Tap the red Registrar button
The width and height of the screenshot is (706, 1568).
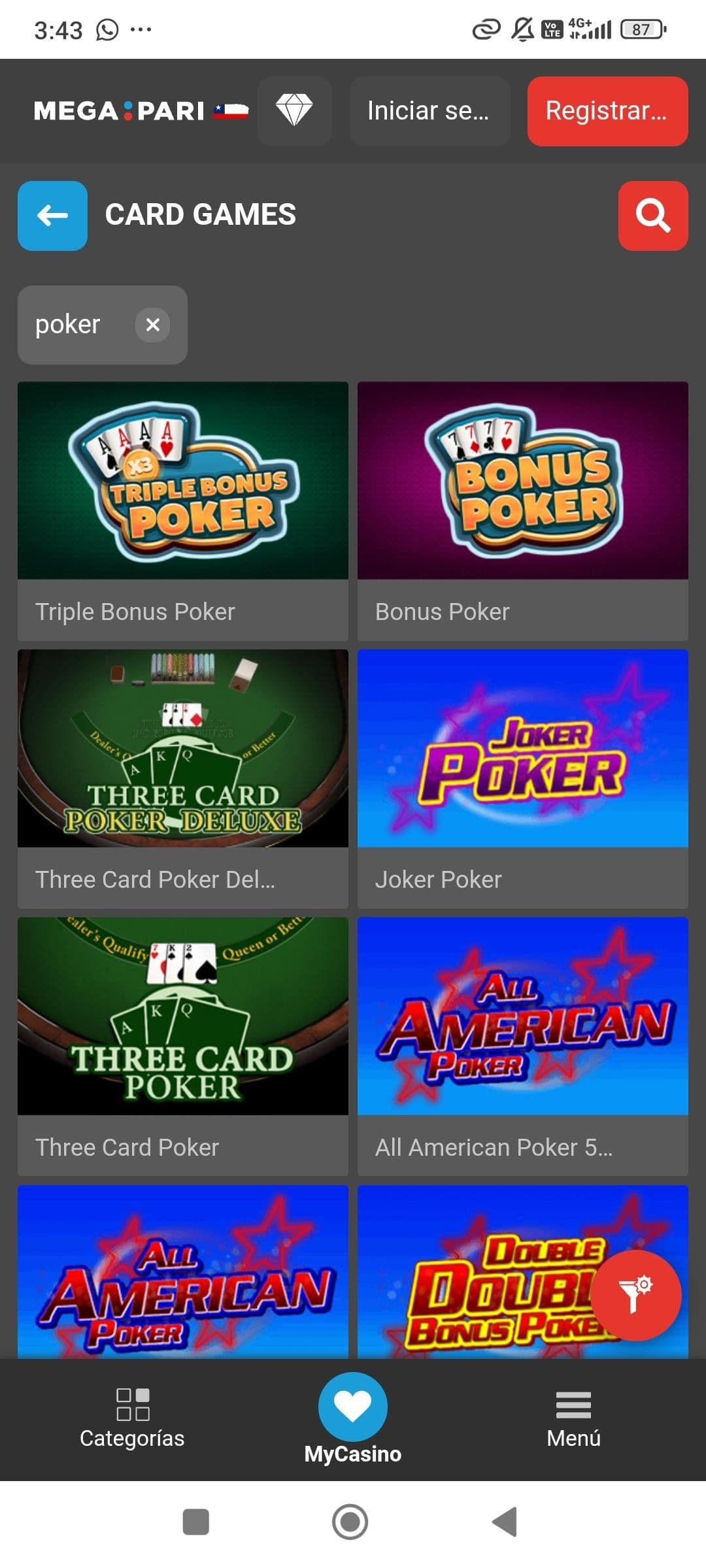point(607,110)
